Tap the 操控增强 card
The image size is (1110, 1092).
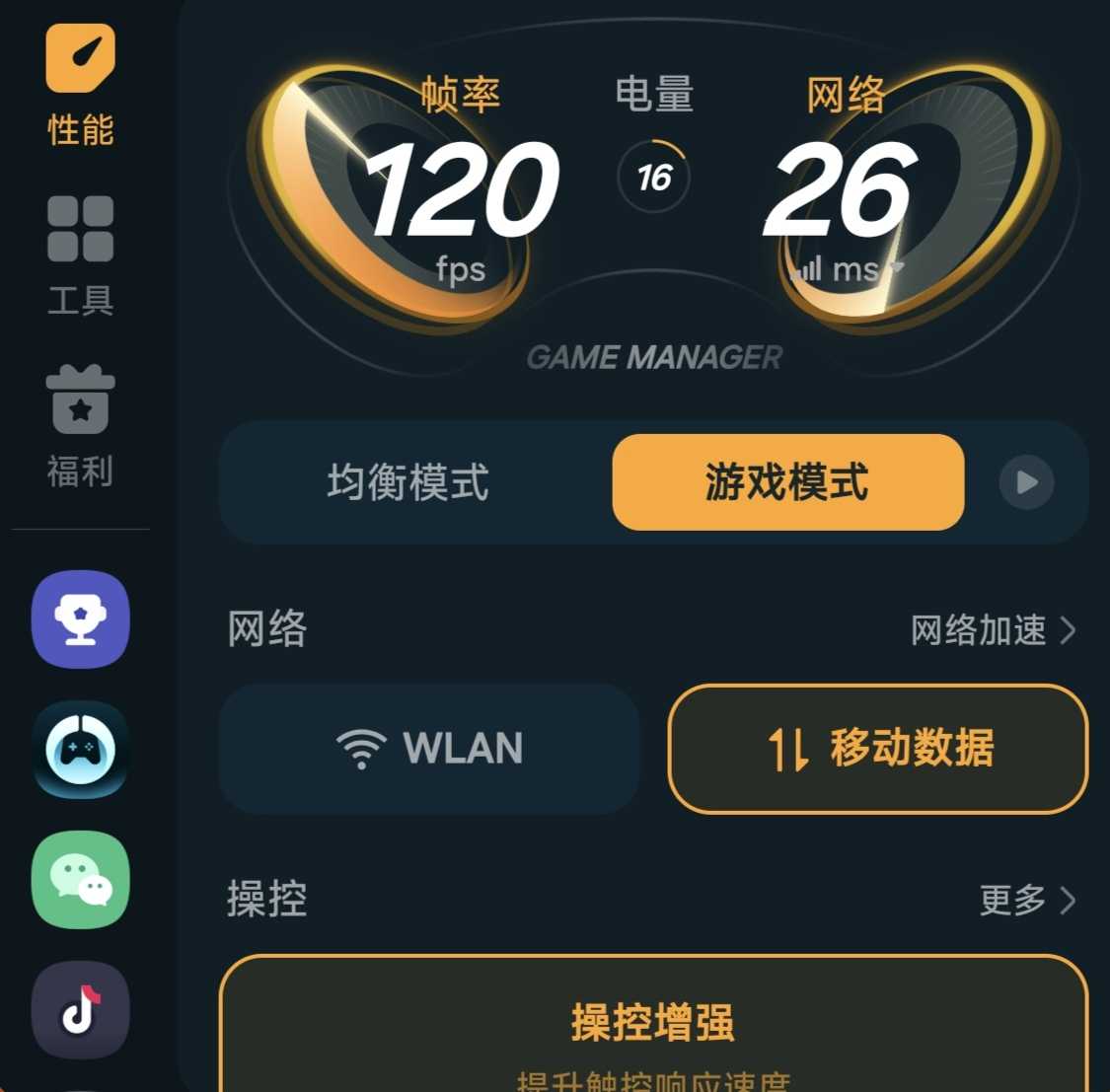pos(652,1026)
